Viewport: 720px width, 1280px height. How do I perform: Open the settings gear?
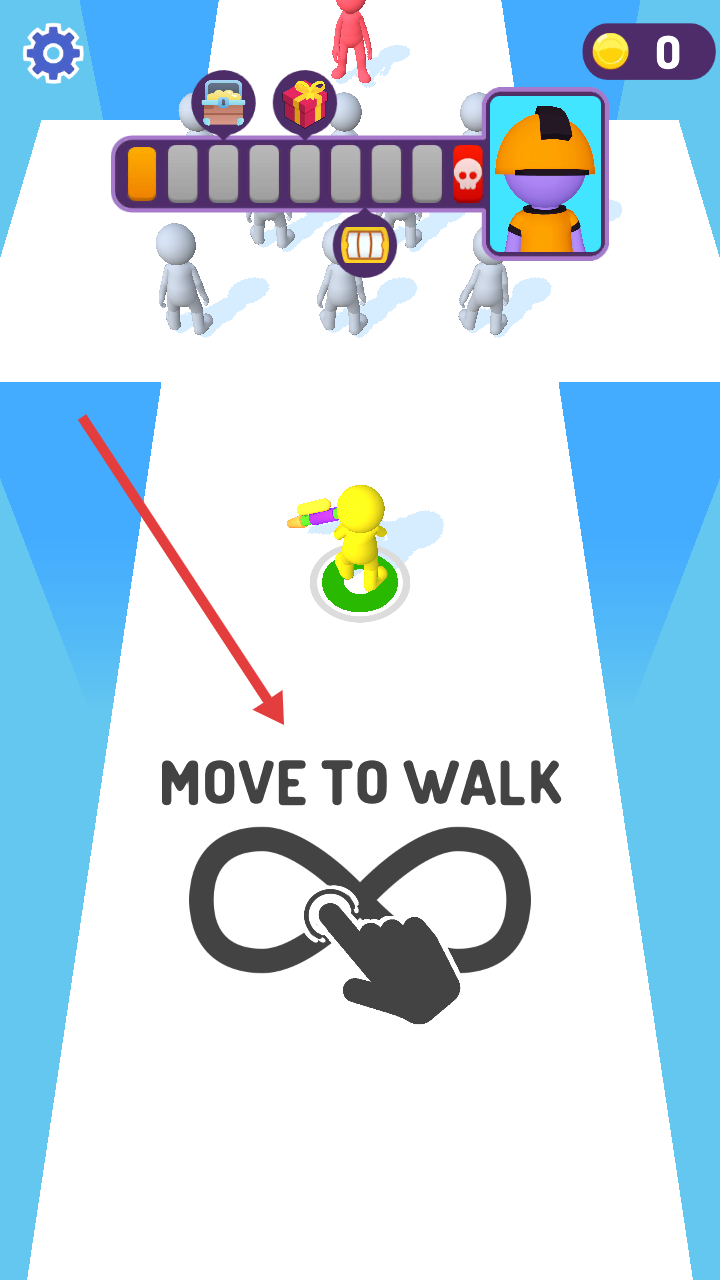point(53,52)
